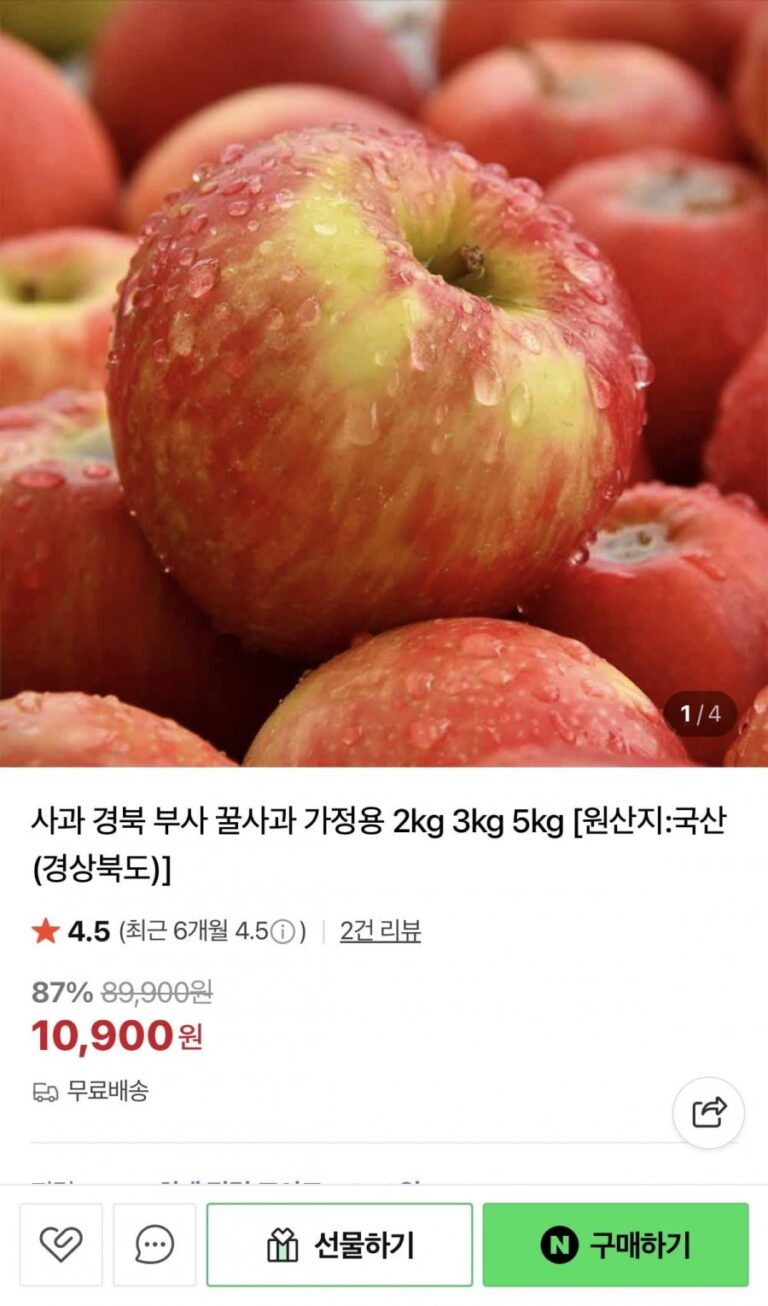View info on the 6-month rating
This screenshot has height=1306, width=768.
point(283,932)
